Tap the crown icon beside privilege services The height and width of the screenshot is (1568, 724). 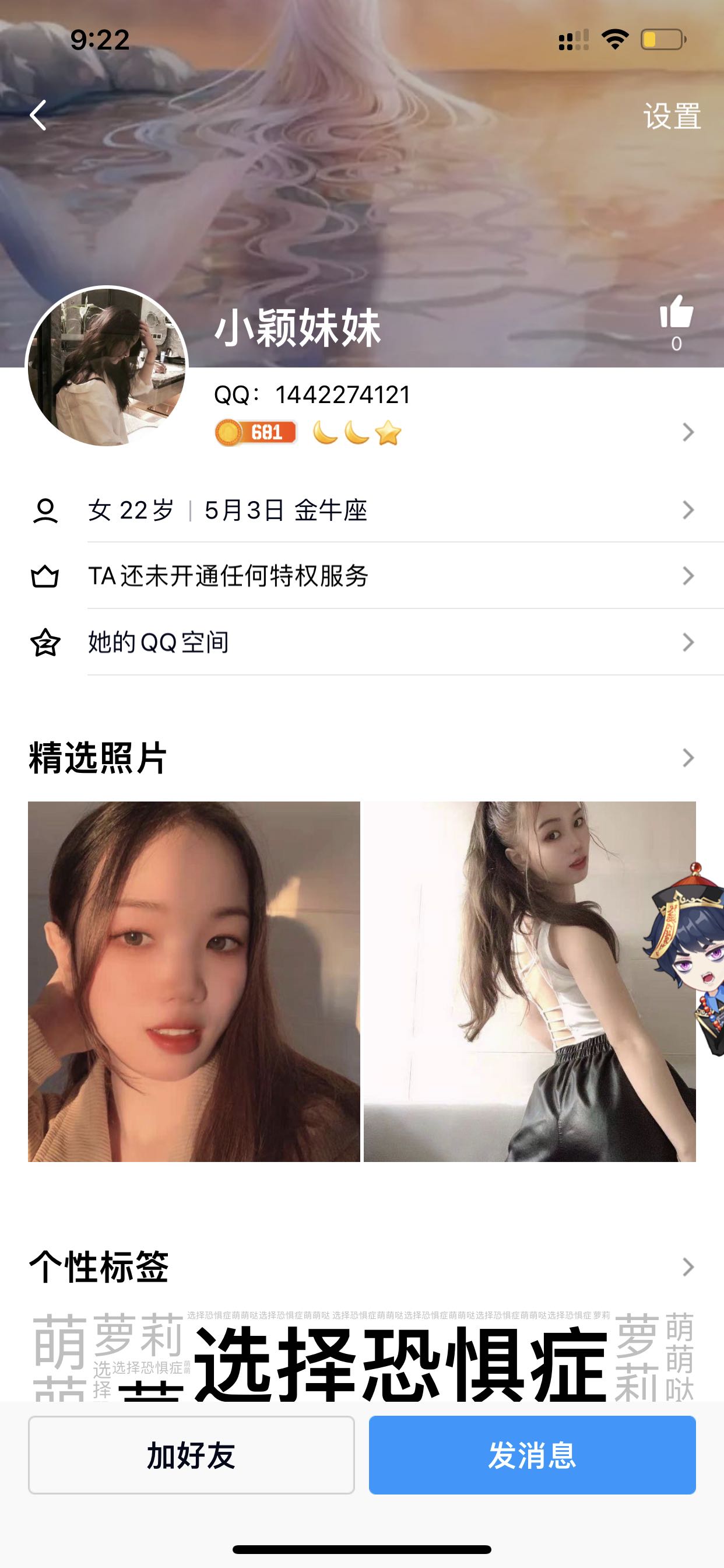[46, 577]
